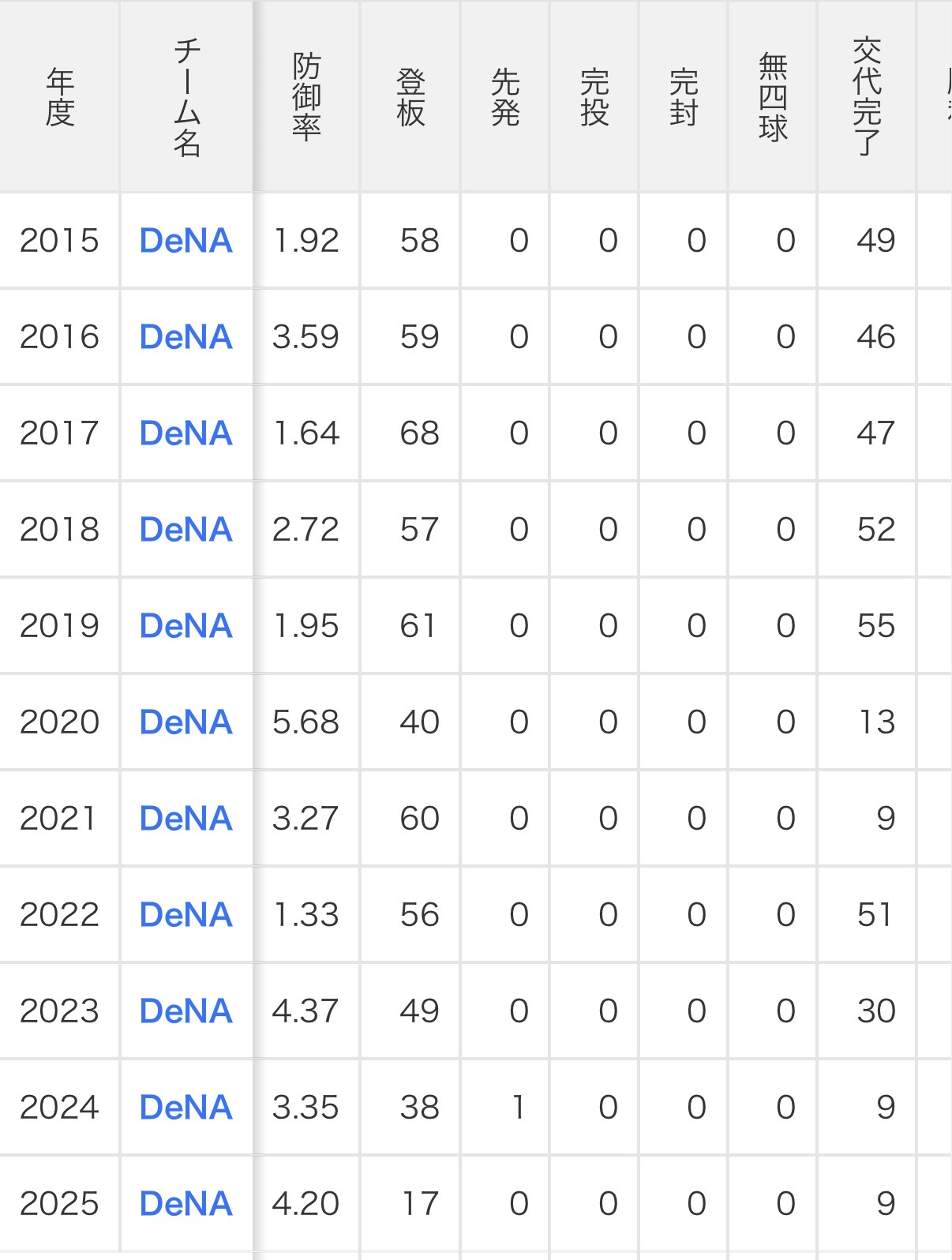Open the DeNA team link for 2015
Screen dimensions: 952x1260
click(186, 241)
